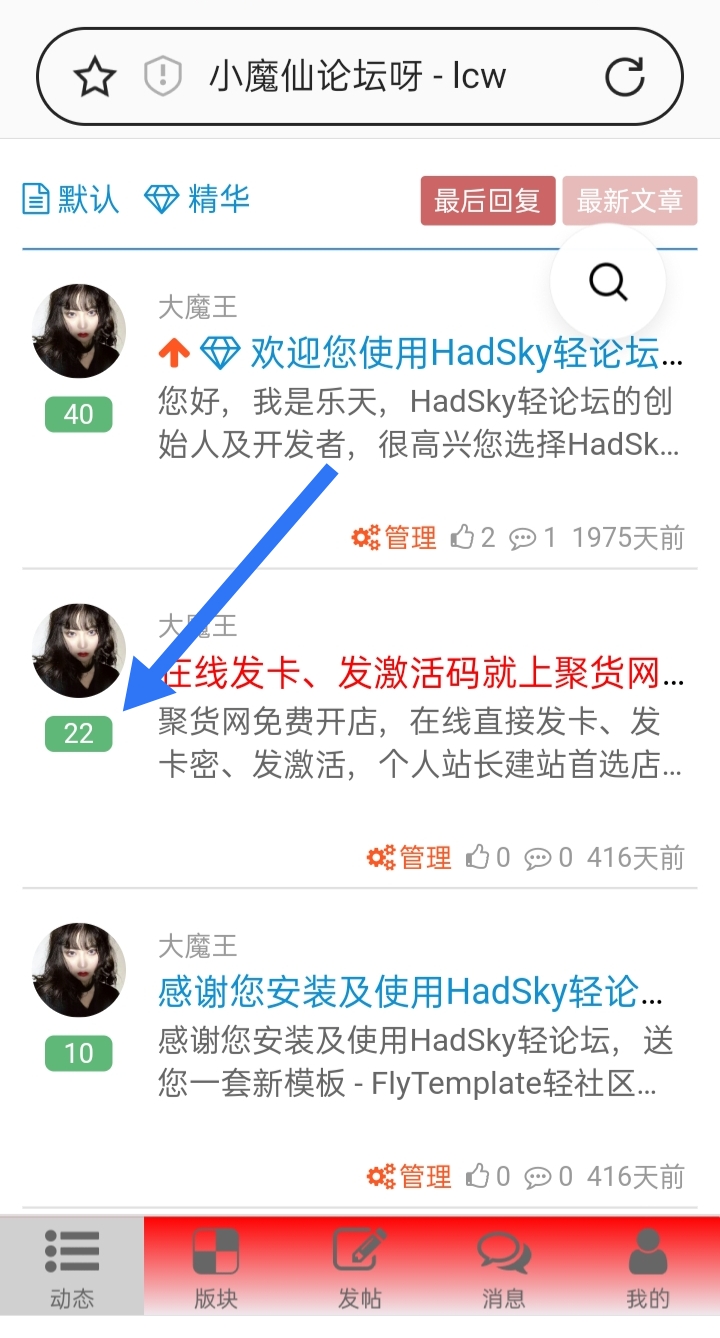This screenshot has height=1338, width=720.
Task: Open the 感谢您安装及使用HadSky轻论 post
Action: [x=410, y=993]
